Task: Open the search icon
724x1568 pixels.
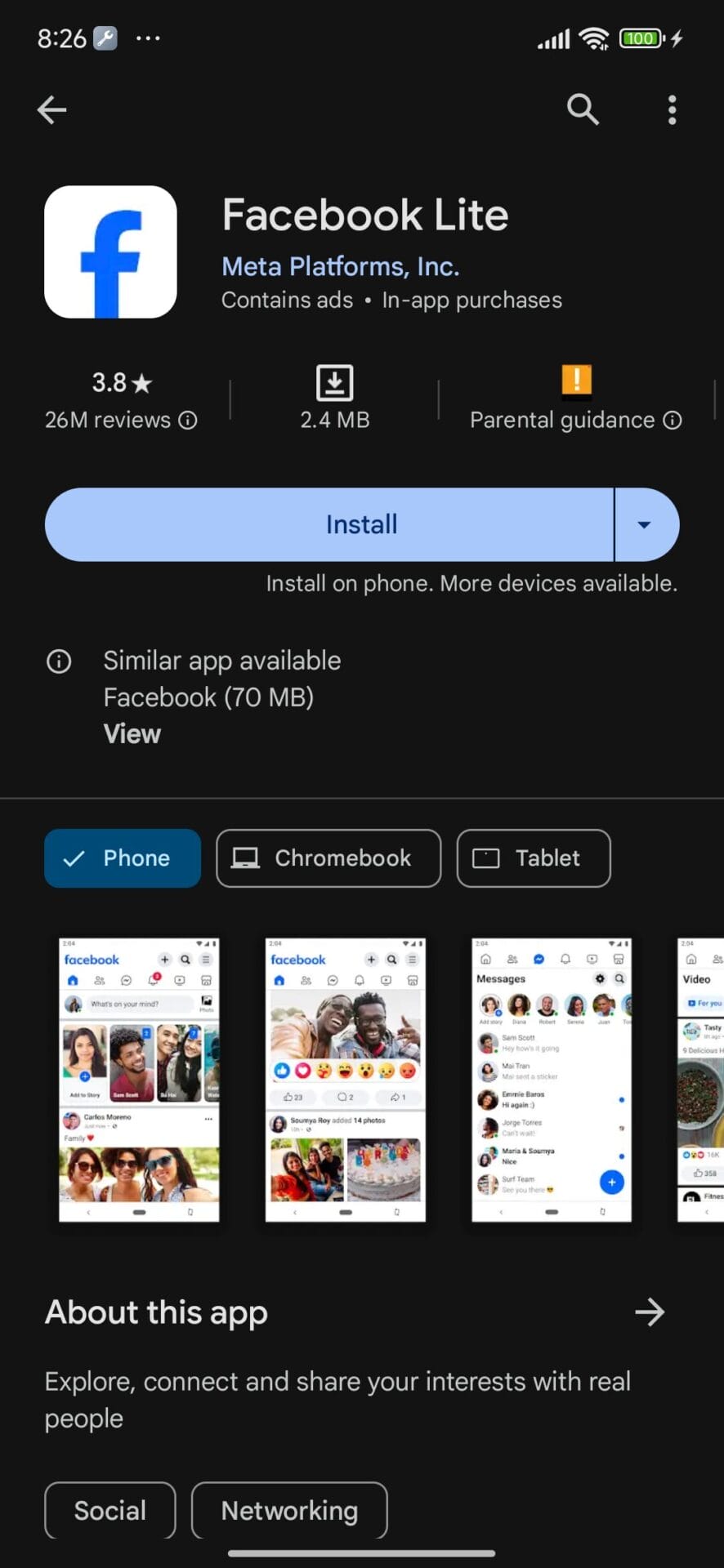Action: pos(583,109)
